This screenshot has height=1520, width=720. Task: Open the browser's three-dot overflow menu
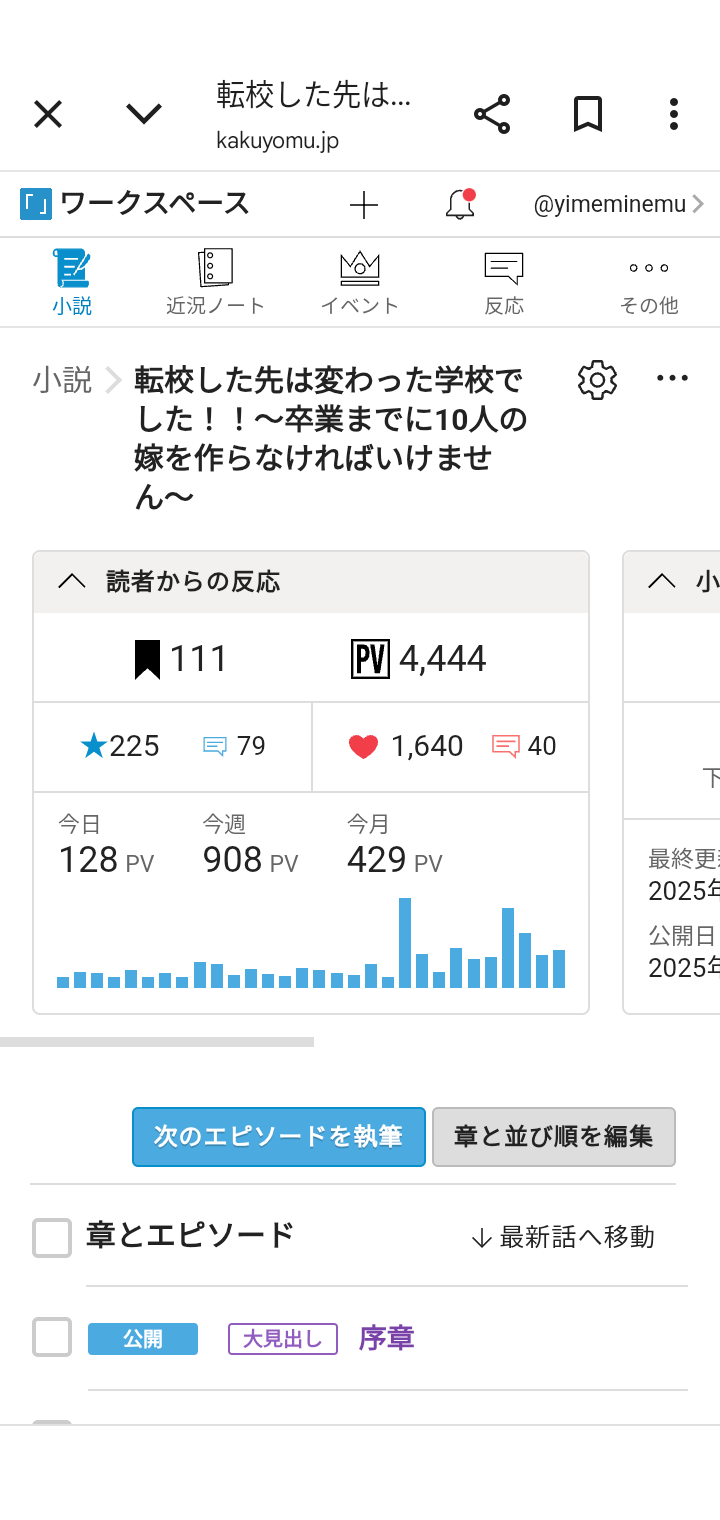click(x=674, y=114)
